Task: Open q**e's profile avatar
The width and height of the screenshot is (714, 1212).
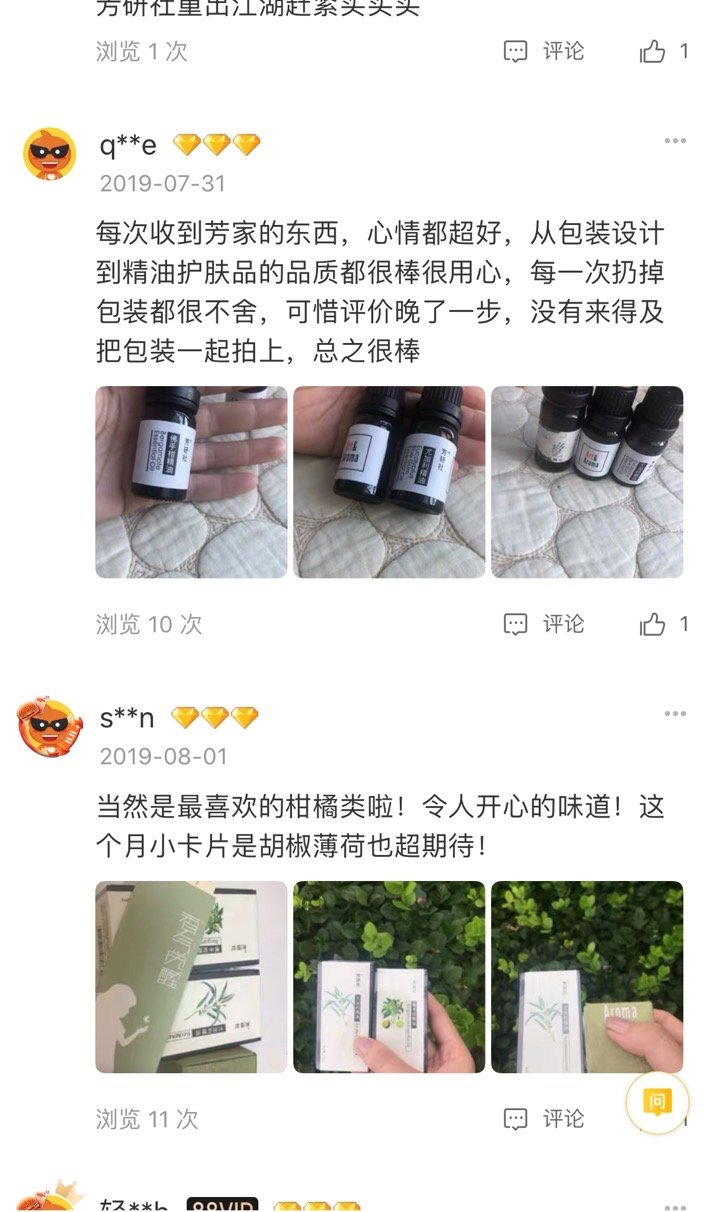Action: 50,153
